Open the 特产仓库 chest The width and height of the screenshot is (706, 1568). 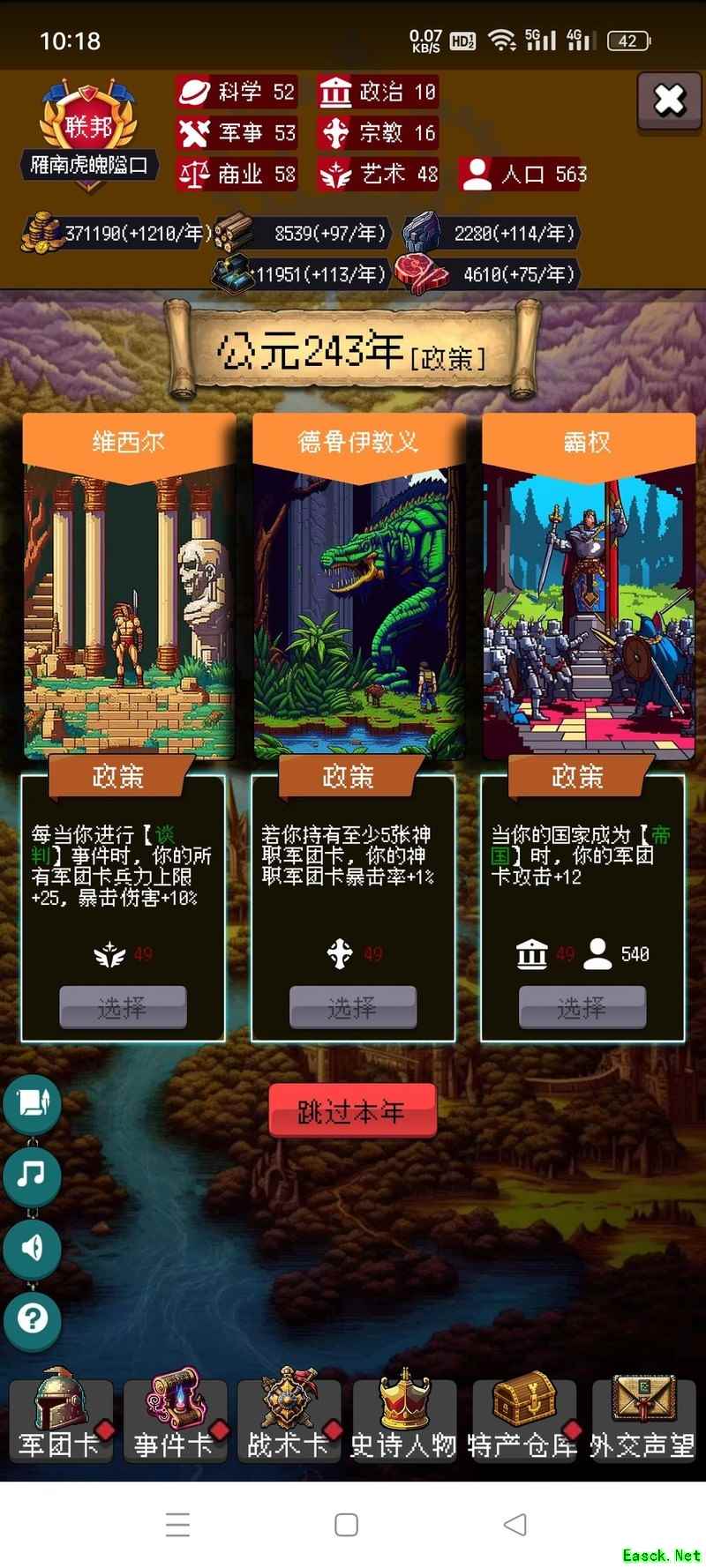(x=523, y=1421)
